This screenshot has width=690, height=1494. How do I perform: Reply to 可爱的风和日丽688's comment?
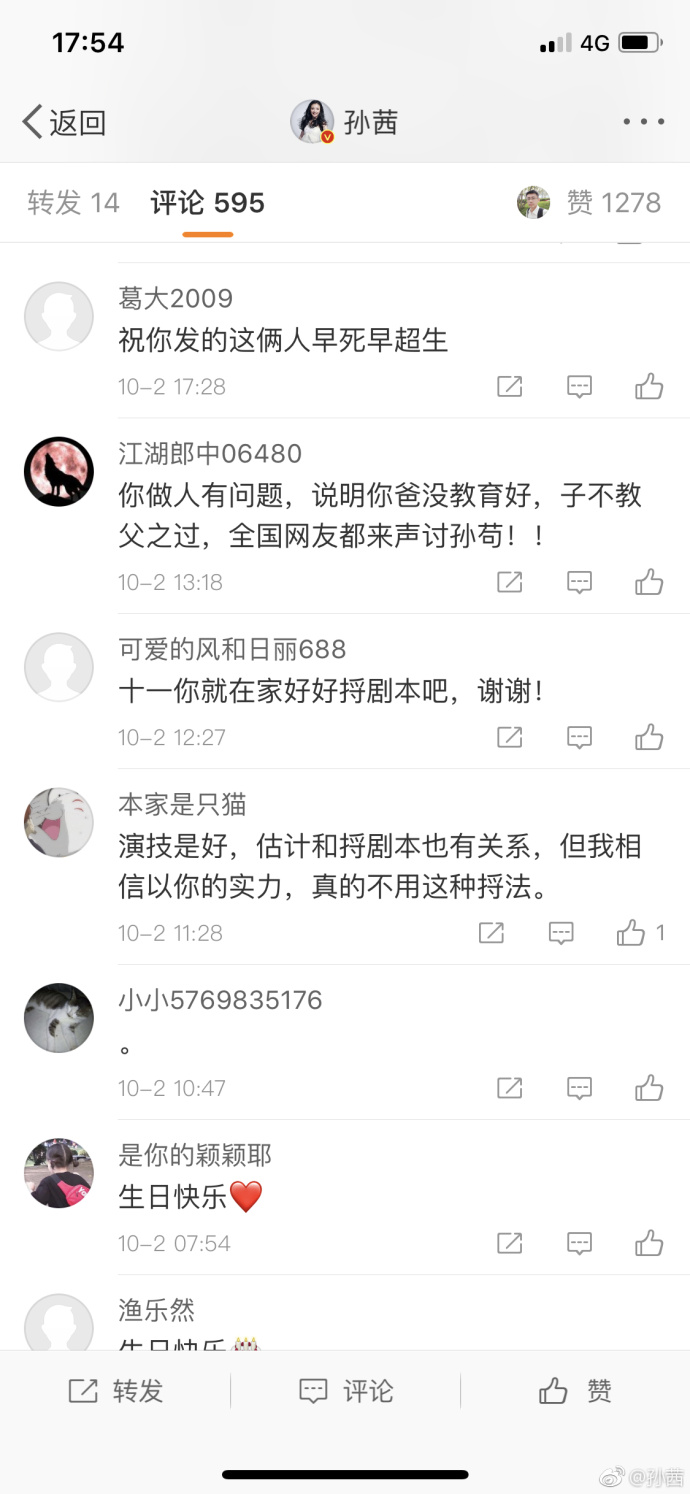click(579, 737)
